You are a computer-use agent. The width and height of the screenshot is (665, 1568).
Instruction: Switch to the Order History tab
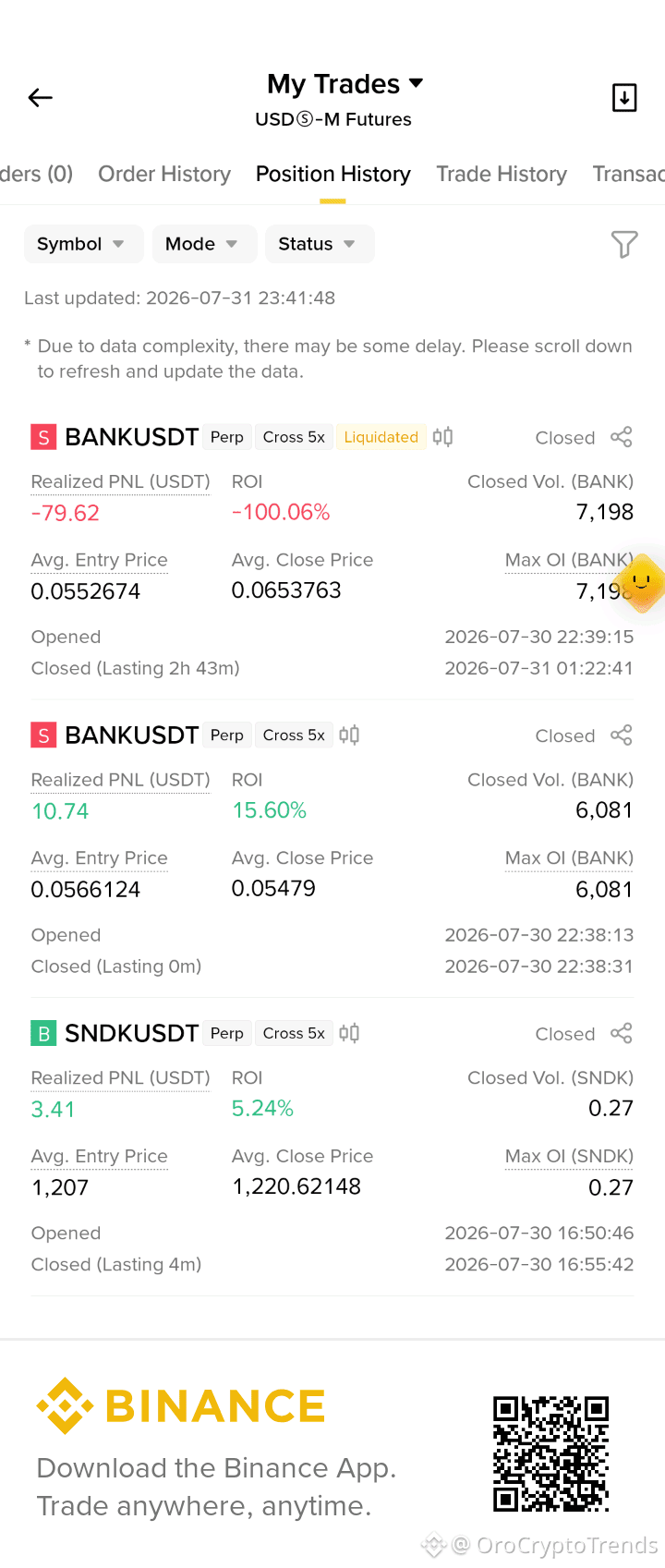[x=164, y=174]
